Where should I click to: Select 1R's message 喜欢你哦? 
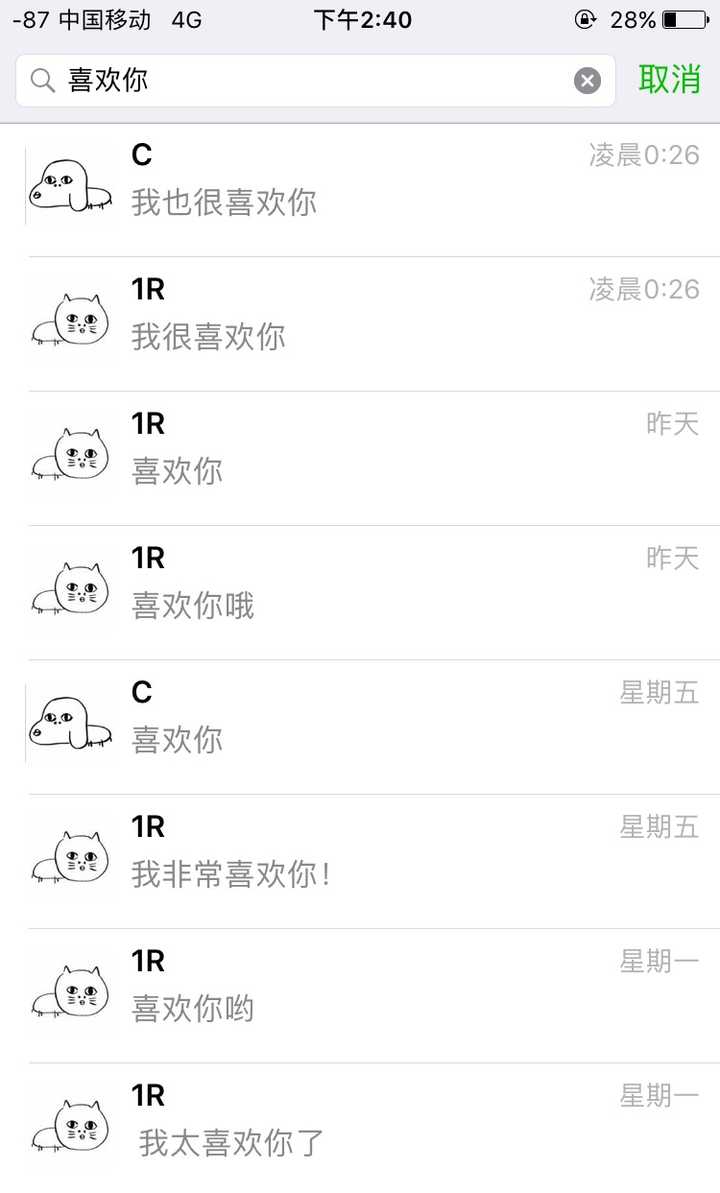pyautogui.click(x=360, y=593)
